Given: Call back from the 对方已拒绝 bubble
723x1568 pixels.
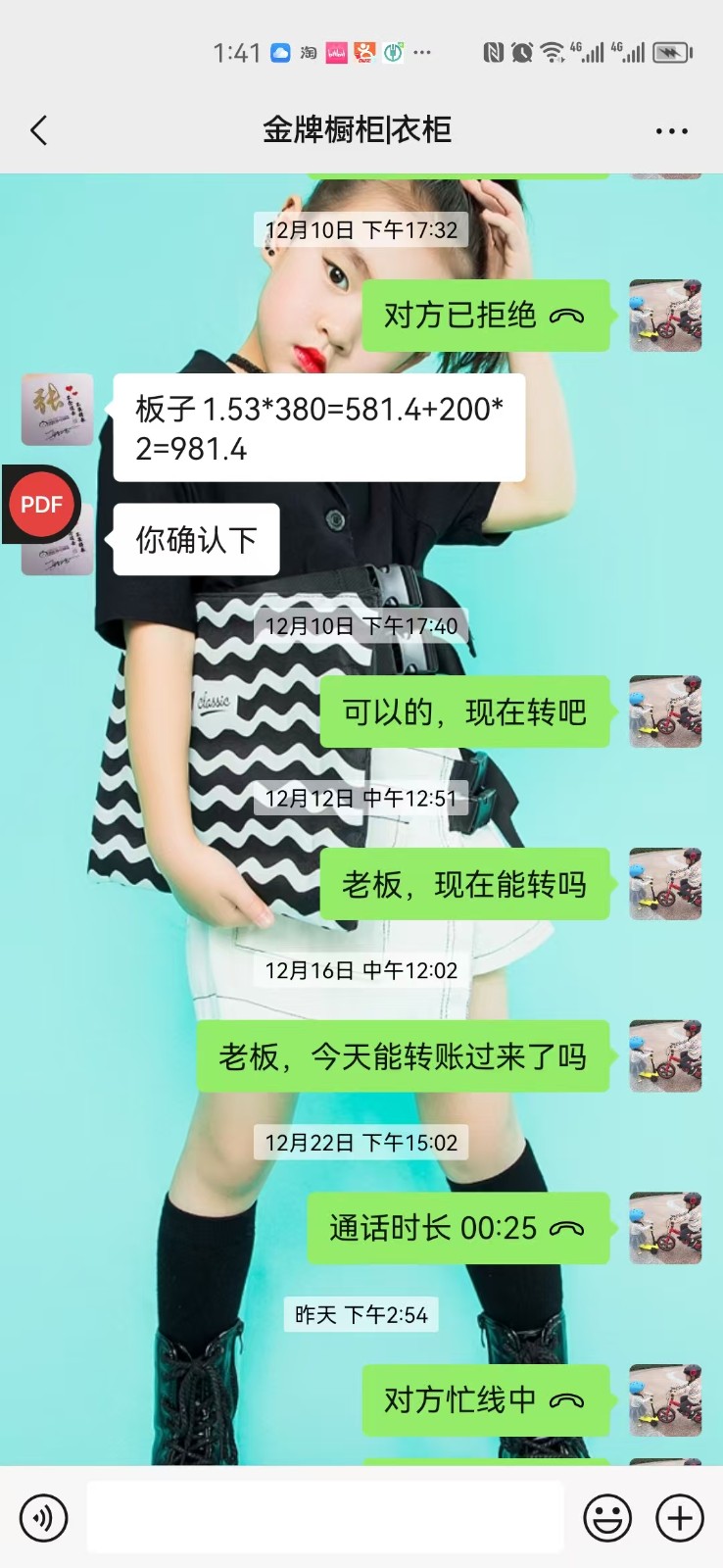Looking at the screenshot, I should point(486,316).
